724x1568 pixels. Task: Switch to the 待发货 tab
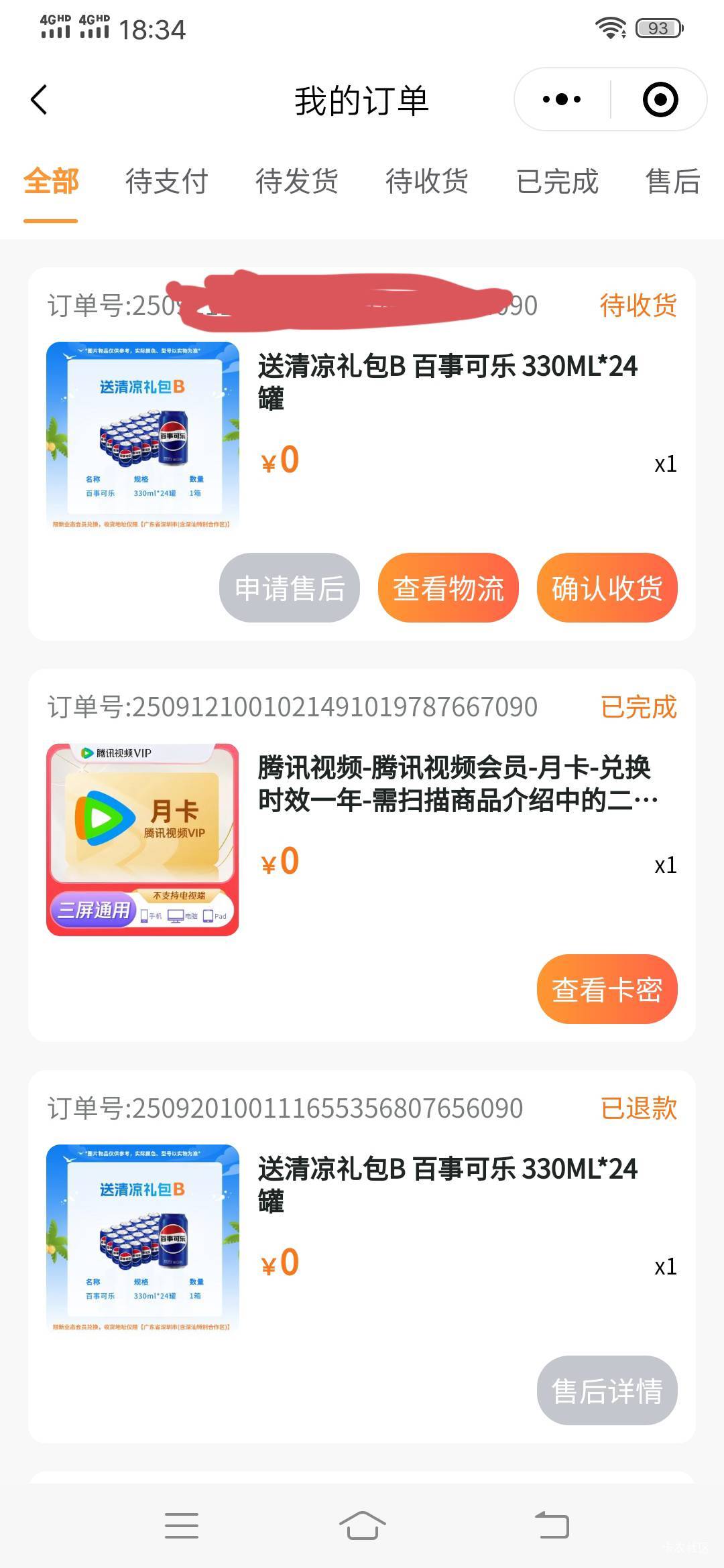point(296,182)
